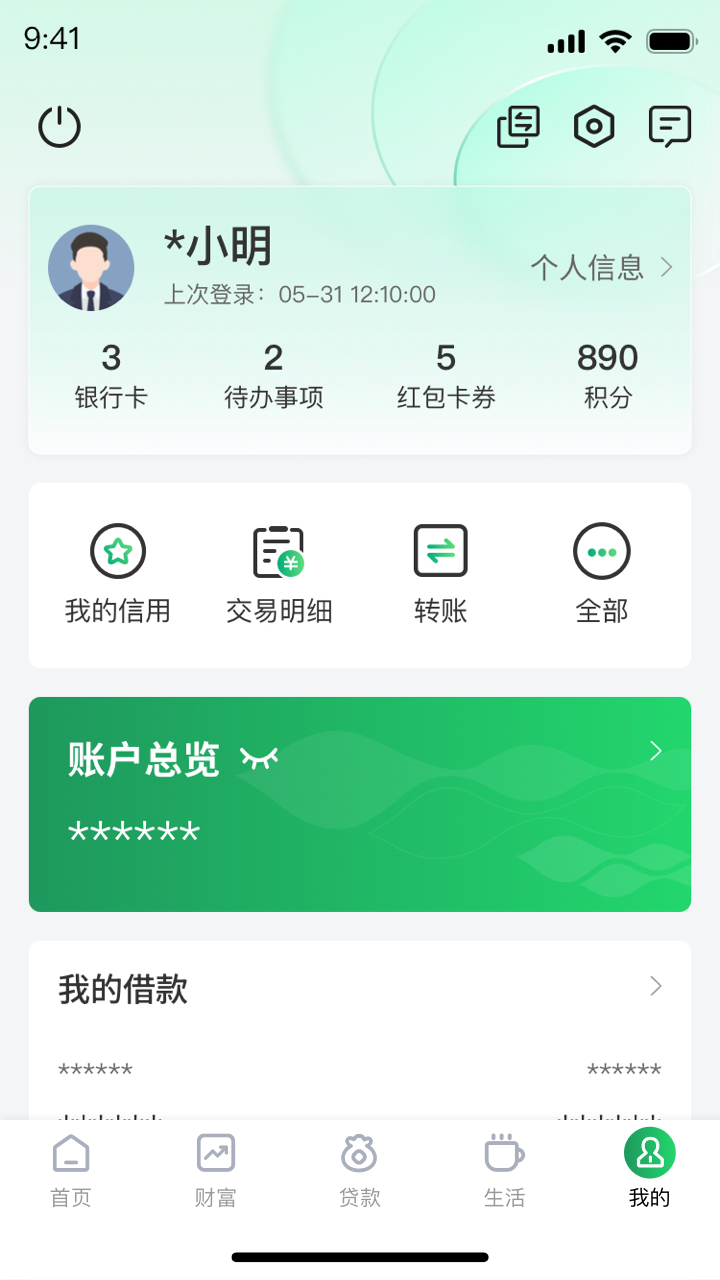Open the messages chat bubble icon
This screenshot has width=720, height=1280.
click(x=669, y=127)
